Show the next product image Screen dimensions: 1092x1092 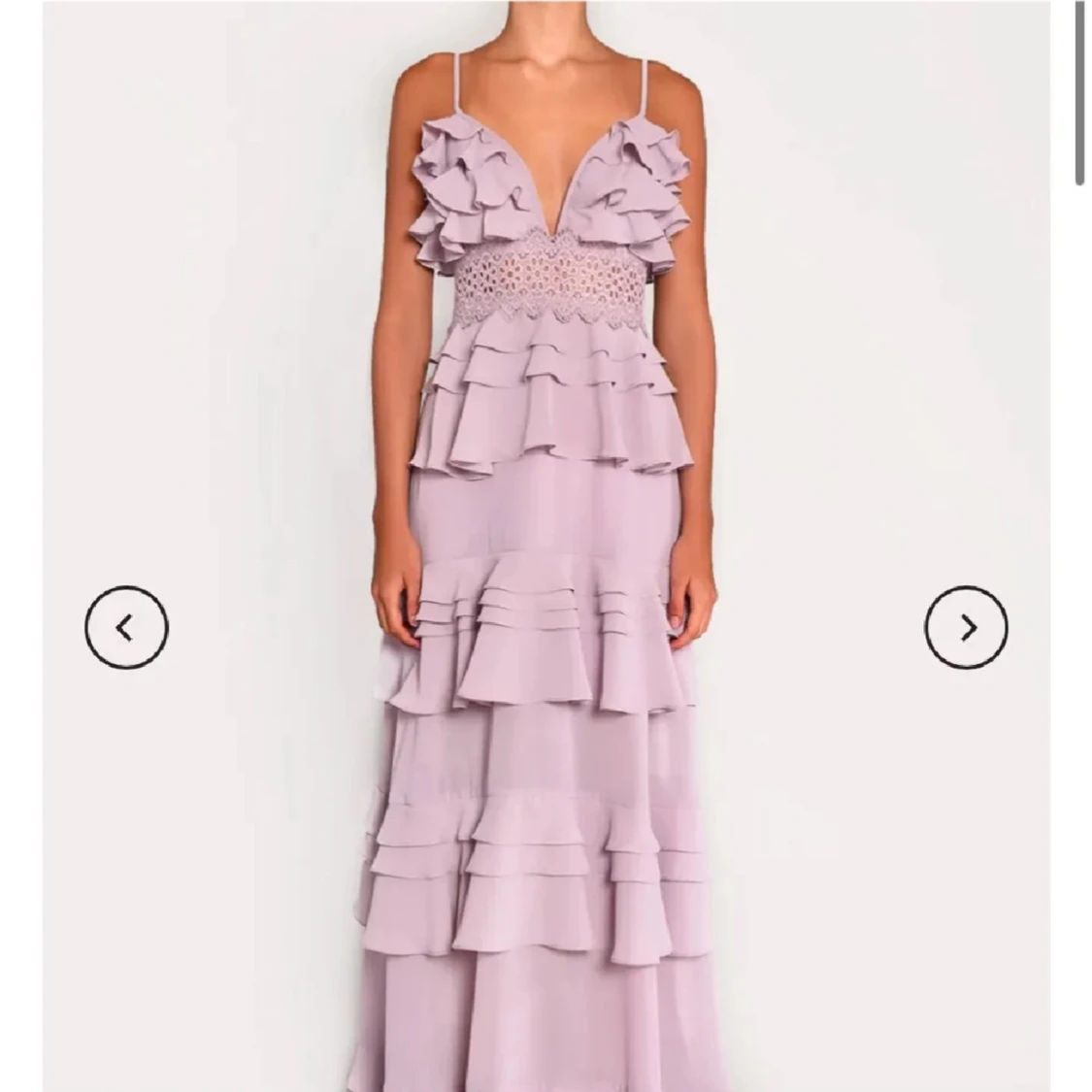click(965, 628)
